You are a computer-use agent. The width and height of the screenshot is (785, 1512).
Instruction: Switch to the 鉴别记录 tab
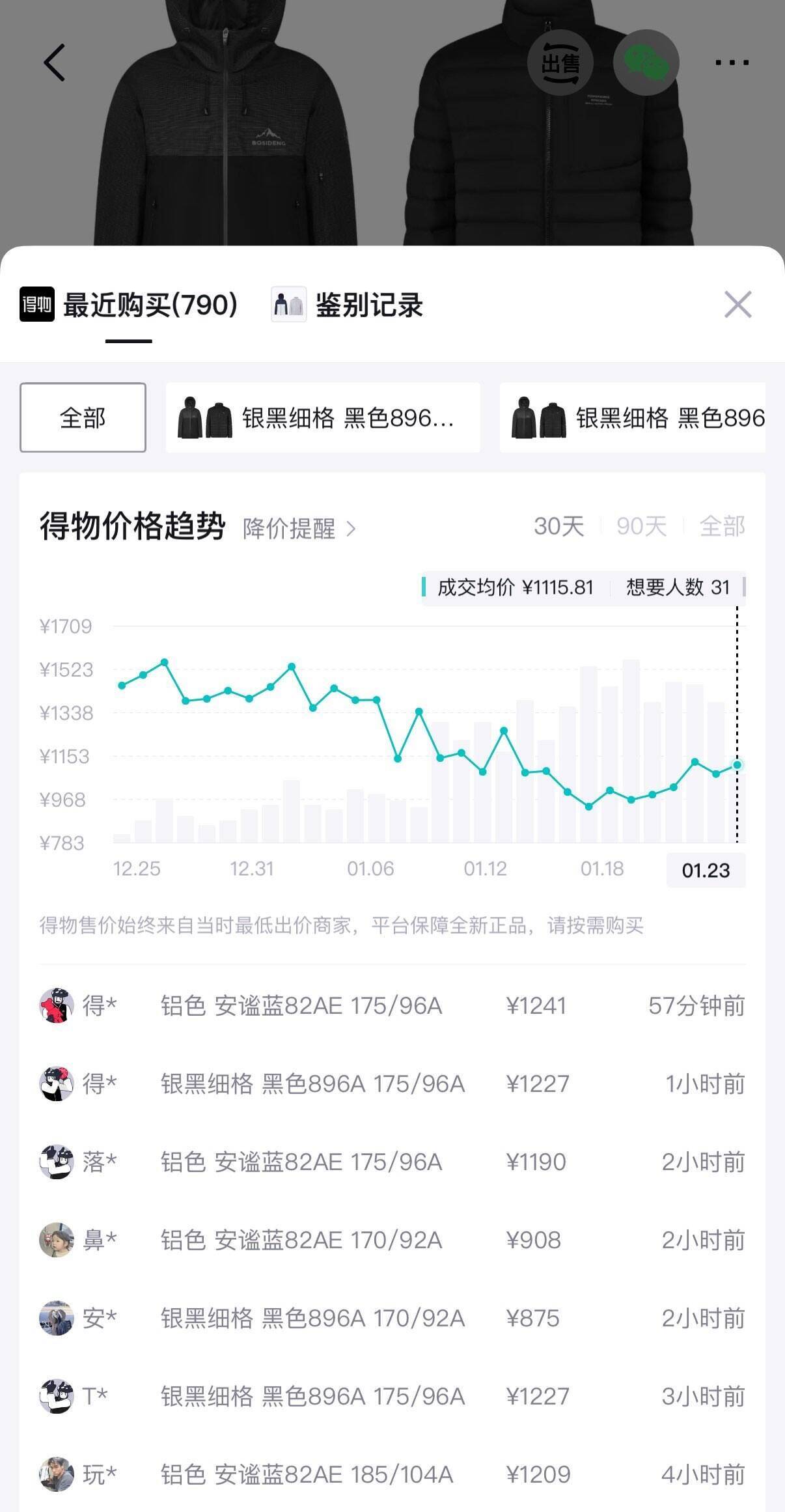[x=348, y=305]
